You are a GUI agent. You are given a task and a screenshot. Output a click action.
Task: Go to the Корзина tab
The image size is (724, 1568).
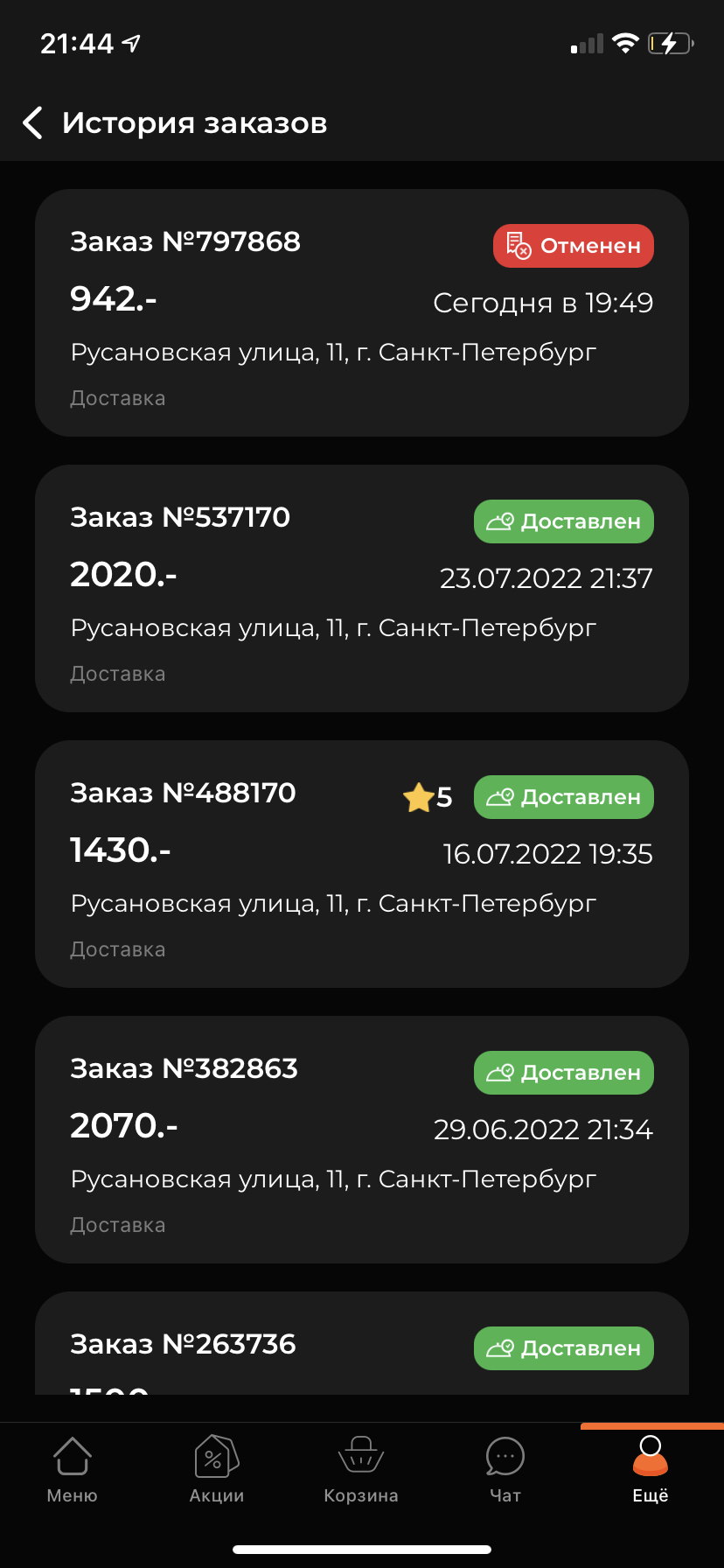pos(361,1470)
